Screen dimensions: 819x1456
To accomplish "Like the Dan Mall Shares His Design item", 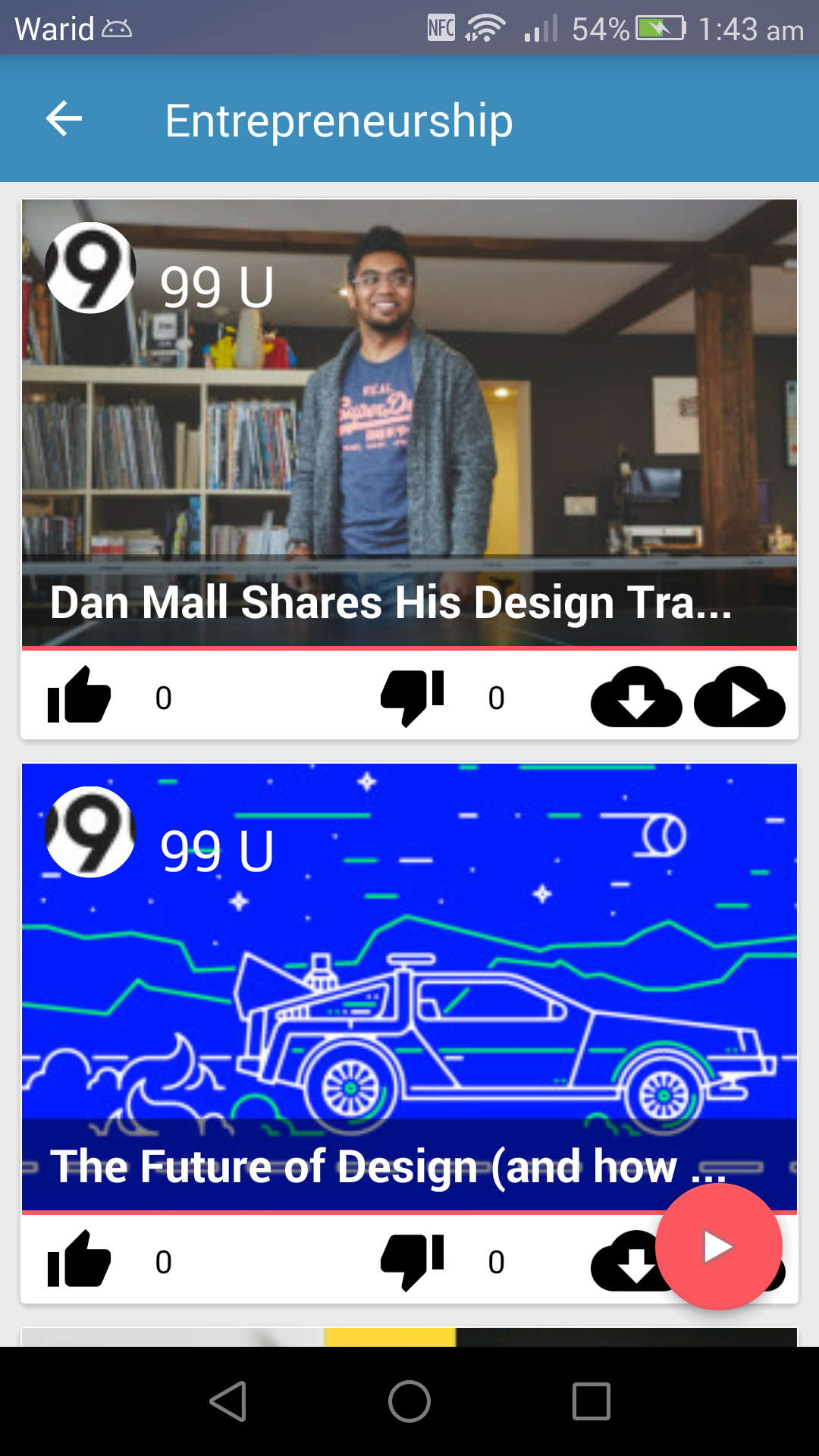I will (79, 695).
